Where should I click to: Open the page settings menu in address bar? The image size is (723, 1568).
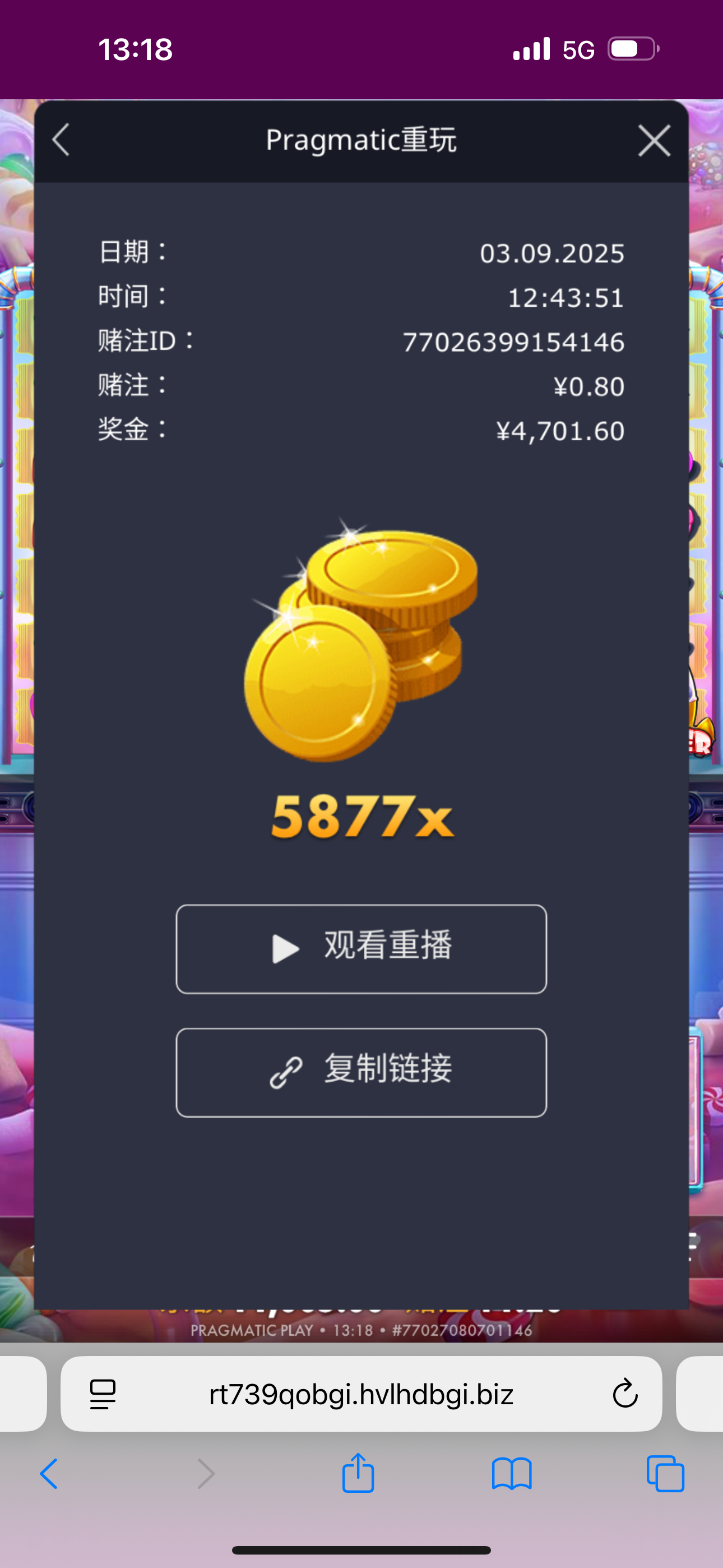pyautogui.click(x=103, y=1393)
